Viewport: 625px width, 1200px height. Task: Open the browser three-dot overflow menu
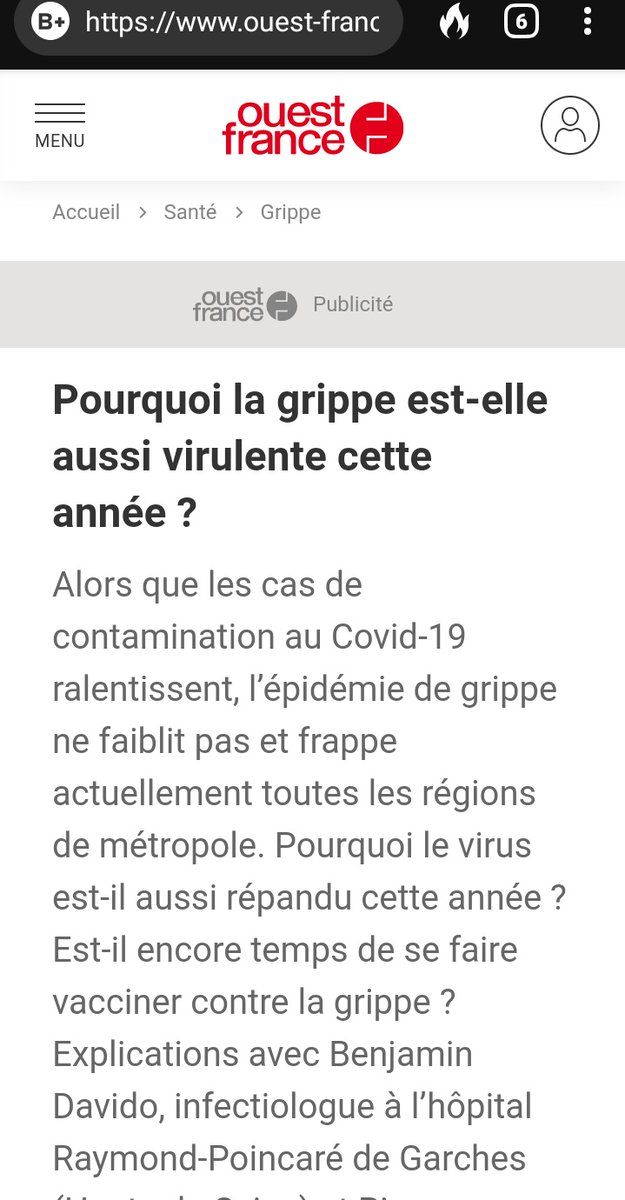[x=587, y=21]
